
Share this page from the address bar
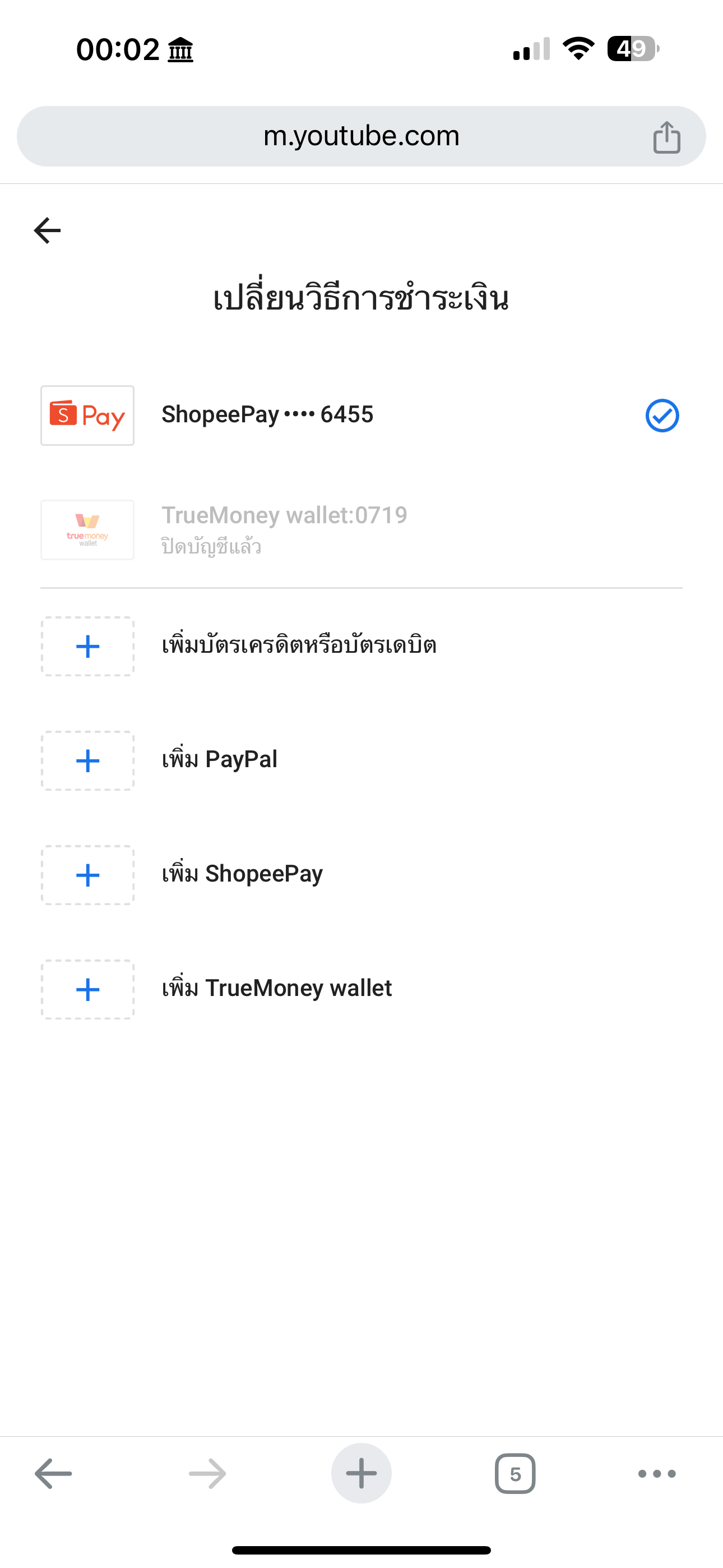click(x=666, y=137)
